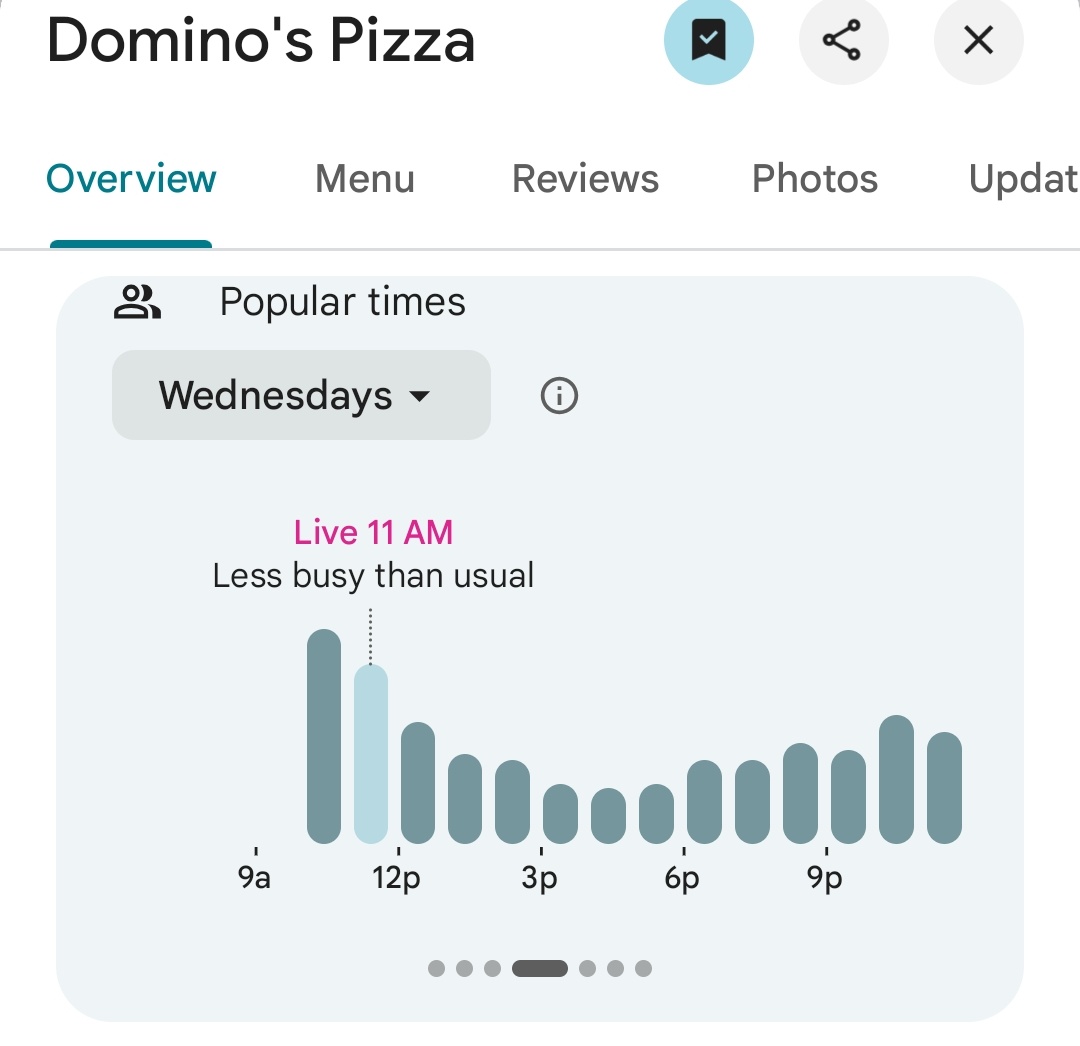Select the Overview tab
Image resolution: width=1080 pixels, height=1046 pixels.
point(131,179)
